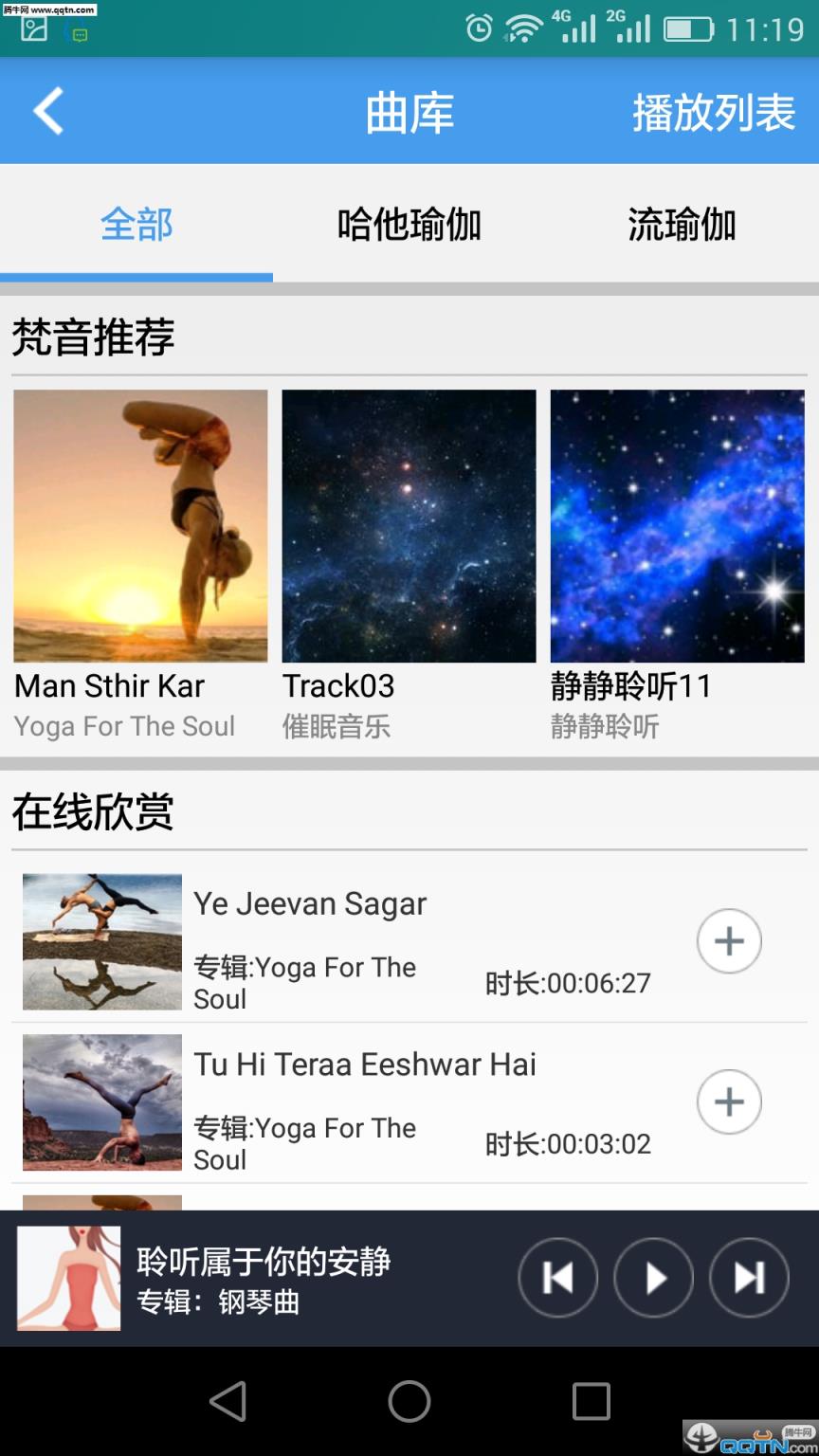
Task: Open the Track03 催眠音乐 recommendation
Action: (409, 526)
